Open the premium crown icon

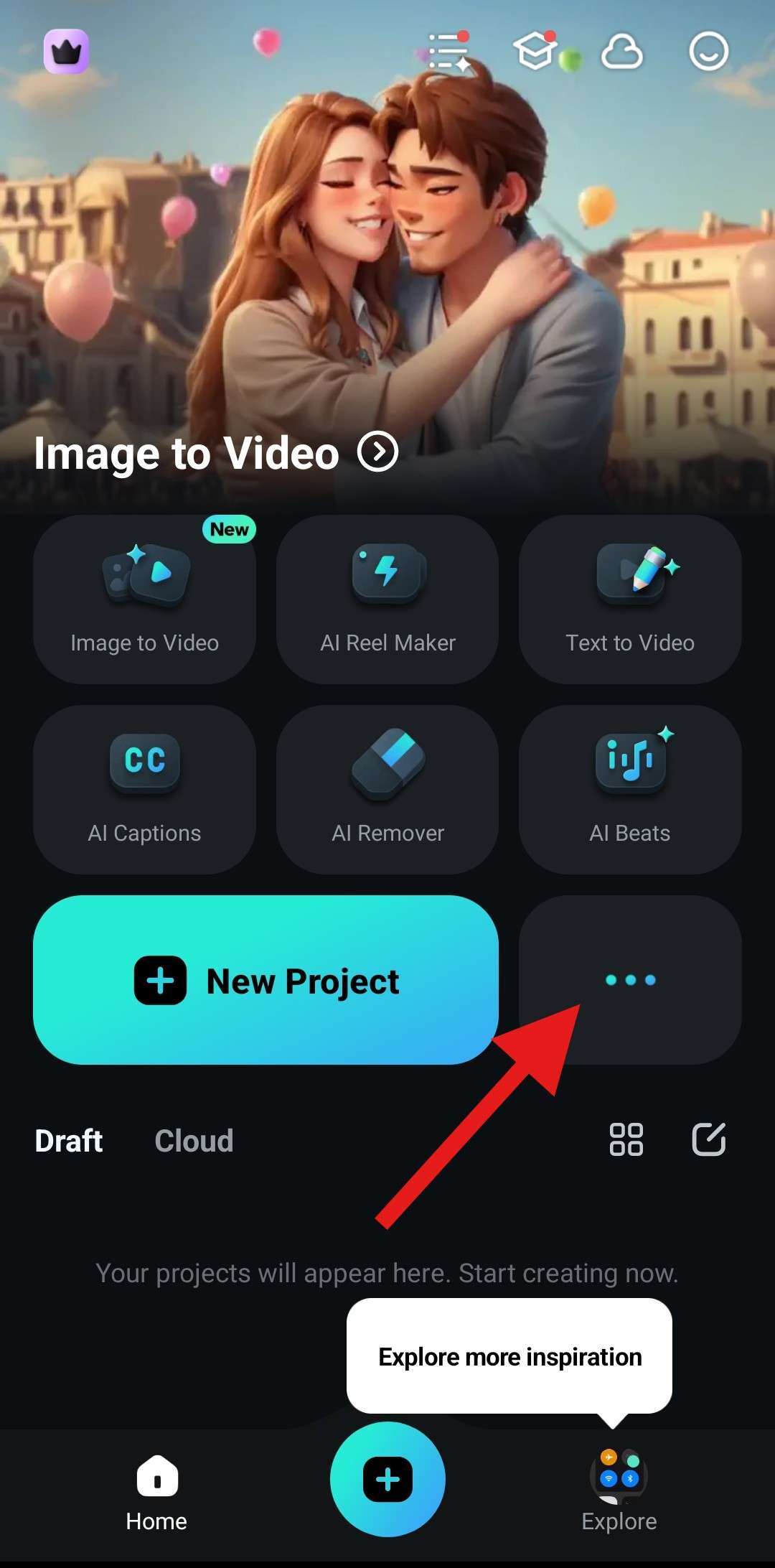pyautogui.click(x=66, y=52)
